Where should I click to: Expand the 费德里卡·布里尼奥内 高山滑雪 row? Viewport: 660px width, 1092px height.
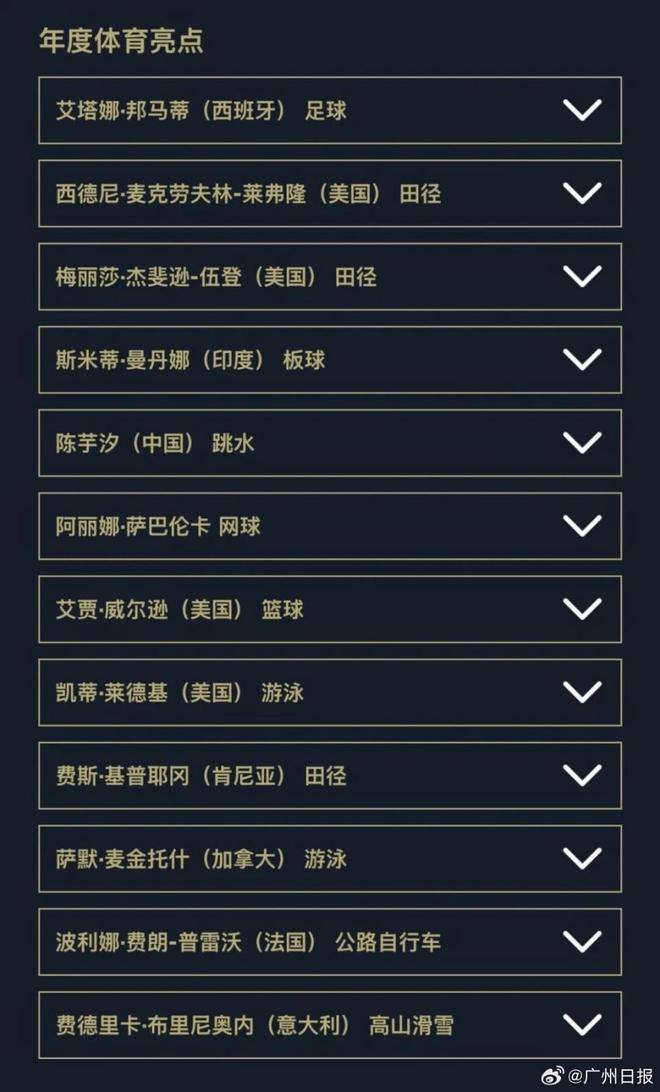click(582, 1024)
